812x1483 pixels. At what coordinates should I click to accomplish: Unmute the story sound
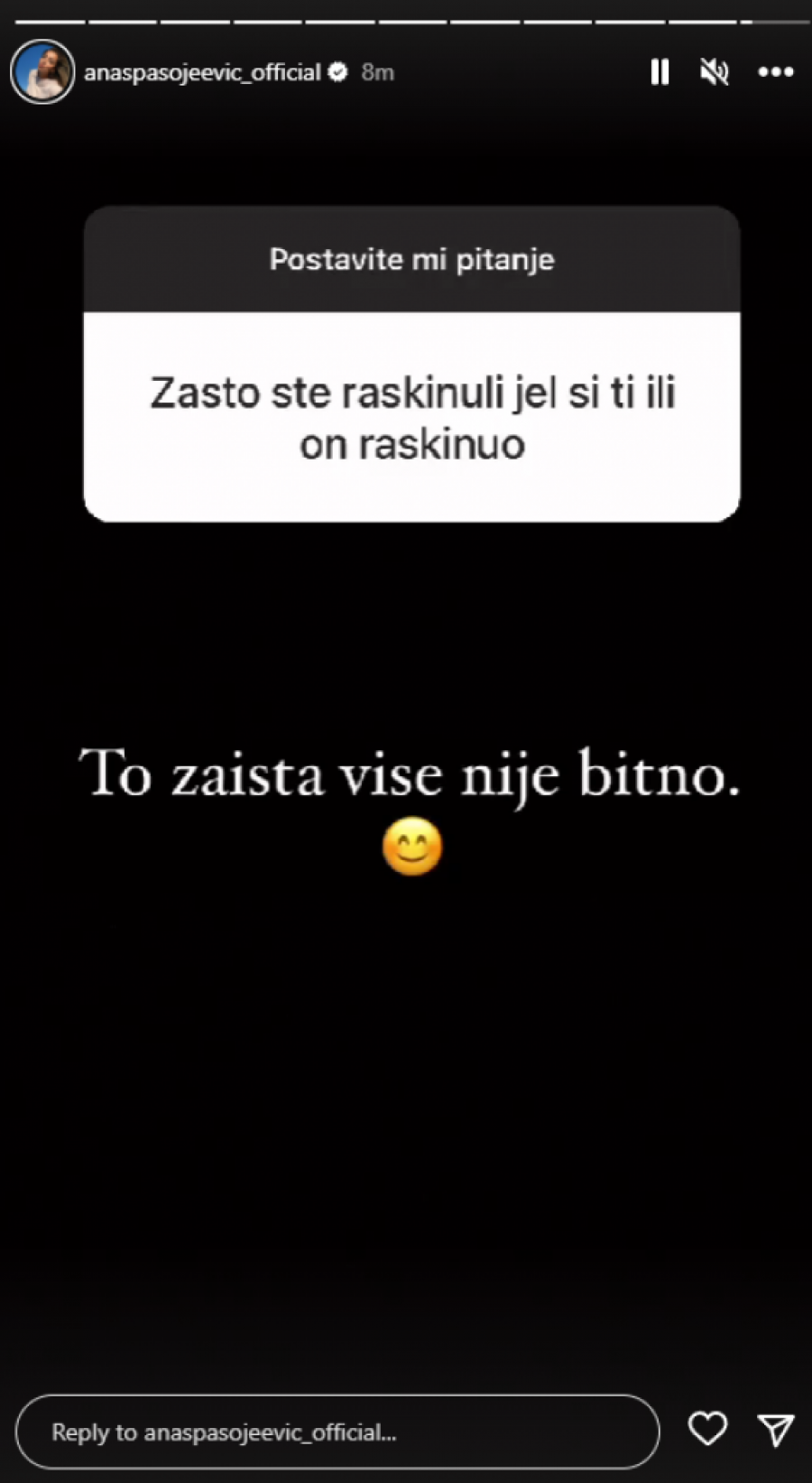[715, 72]
